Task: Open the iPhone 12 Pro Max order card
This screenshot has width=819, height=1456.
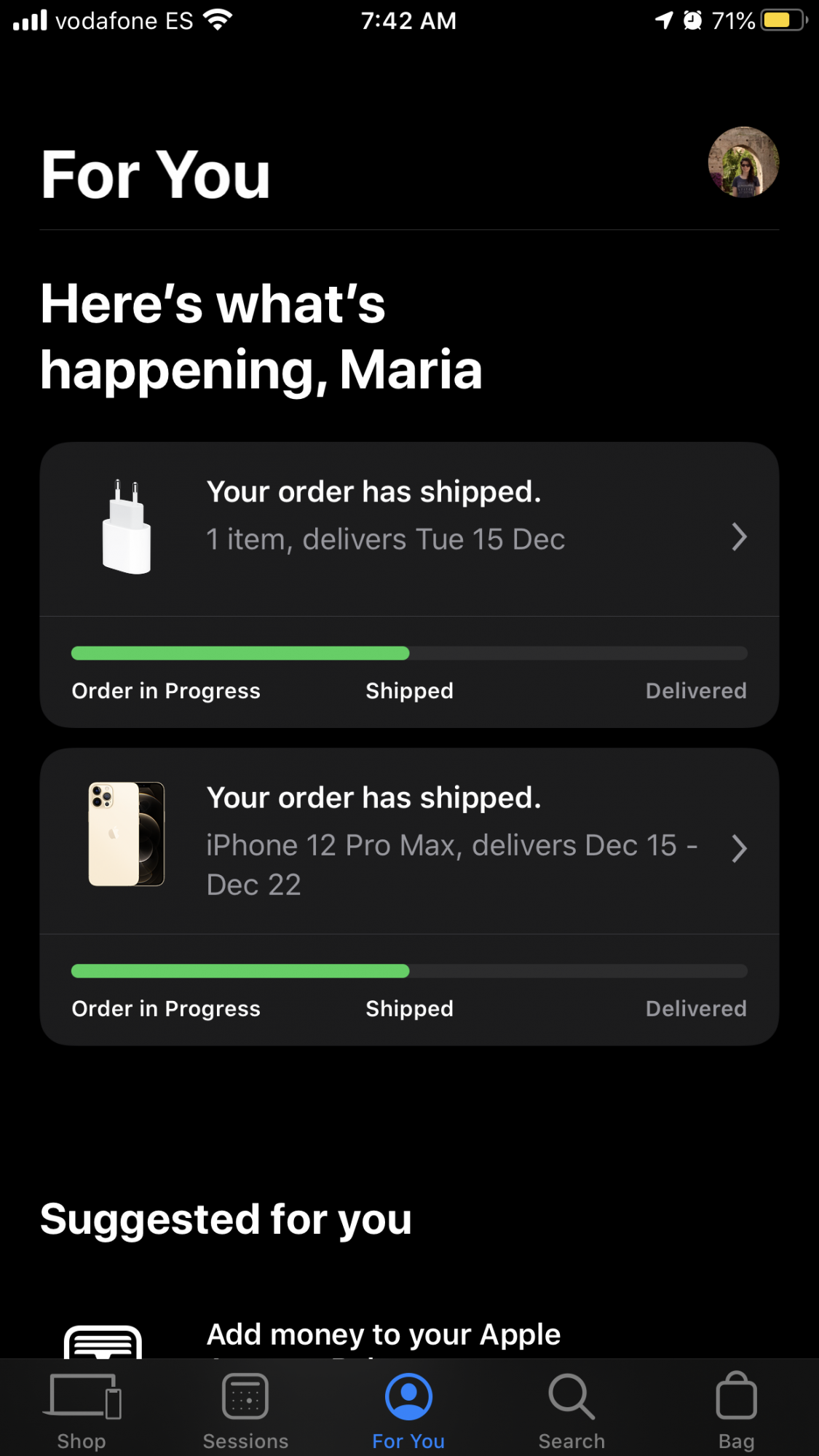Action: (409, 896)
